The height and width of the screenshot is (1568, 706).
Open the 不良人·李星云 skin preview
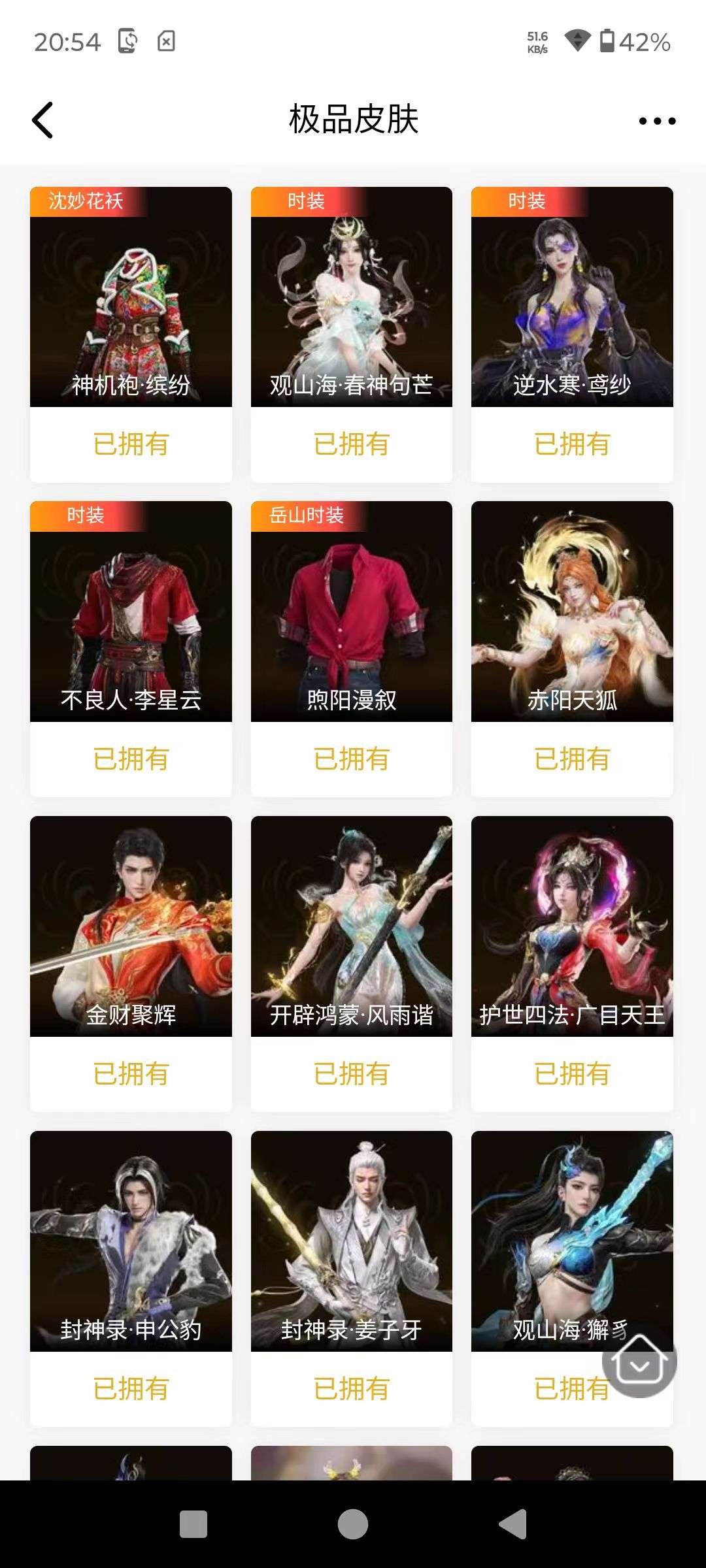[129, 614]
